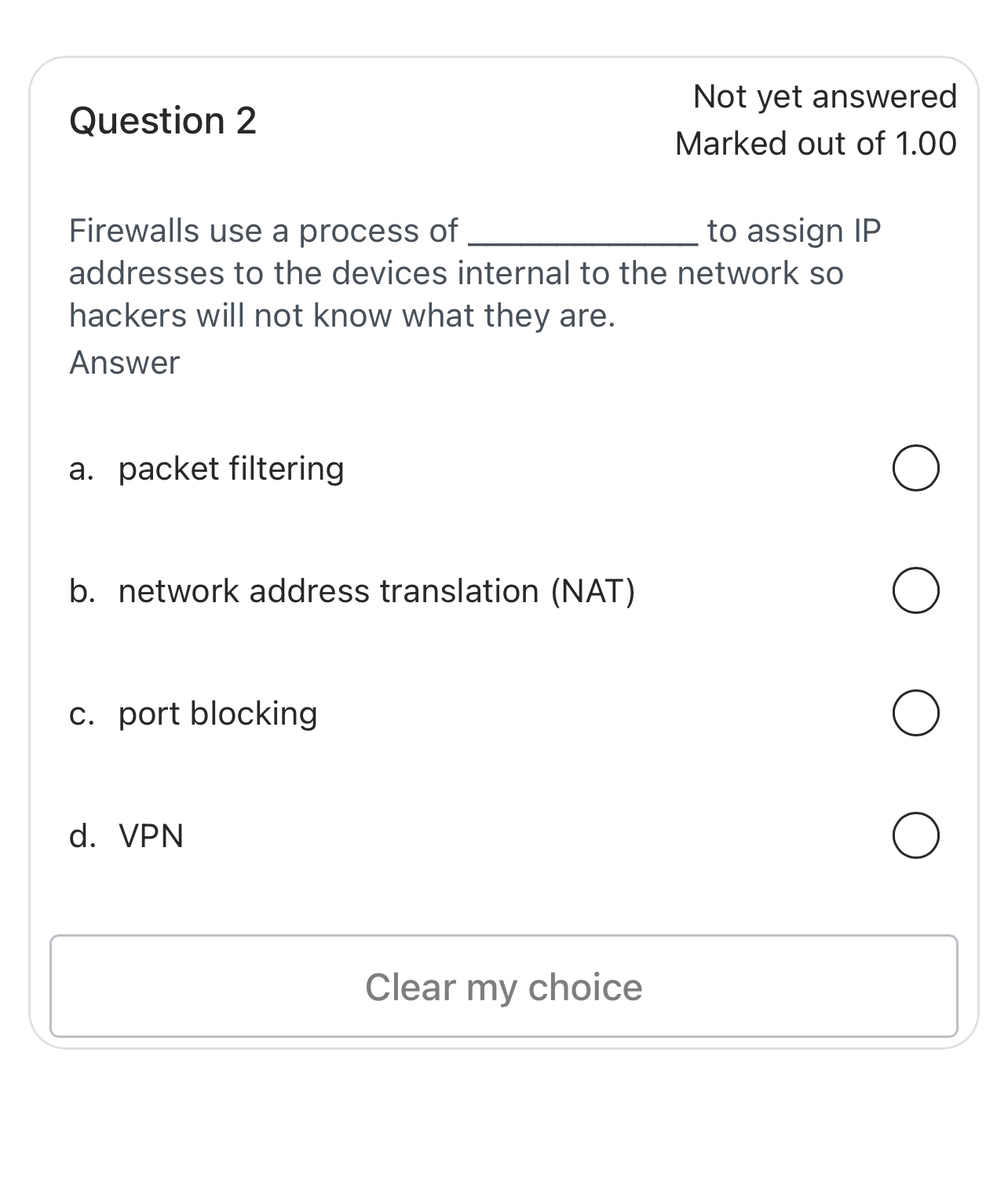This screenshot has width=1008, height=1191.
Task: Select the radio button for port blocking
Action: click(x=915, y=714)
